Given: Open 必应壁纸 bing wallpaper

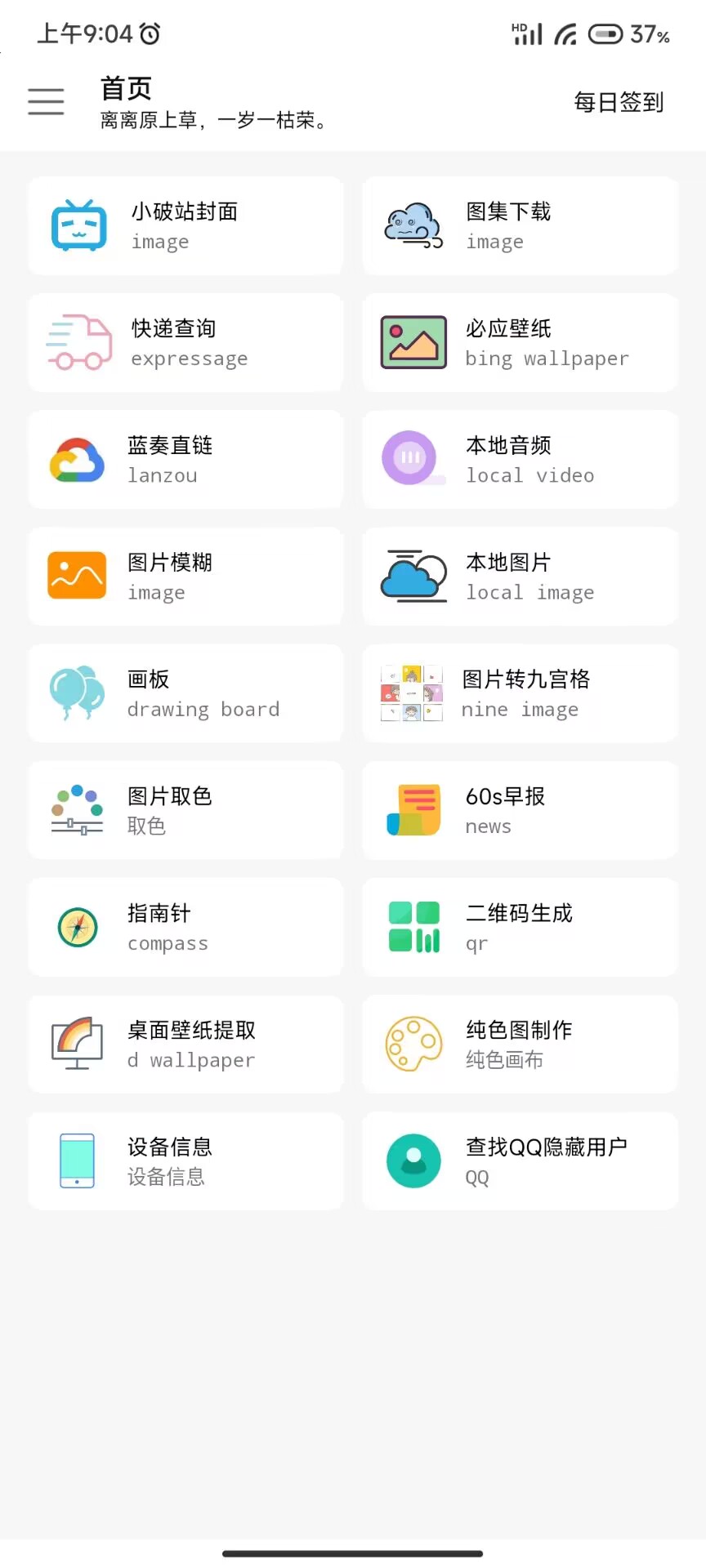Looking at the screenshot, I should pyautogui.click(x=520, y=343).
